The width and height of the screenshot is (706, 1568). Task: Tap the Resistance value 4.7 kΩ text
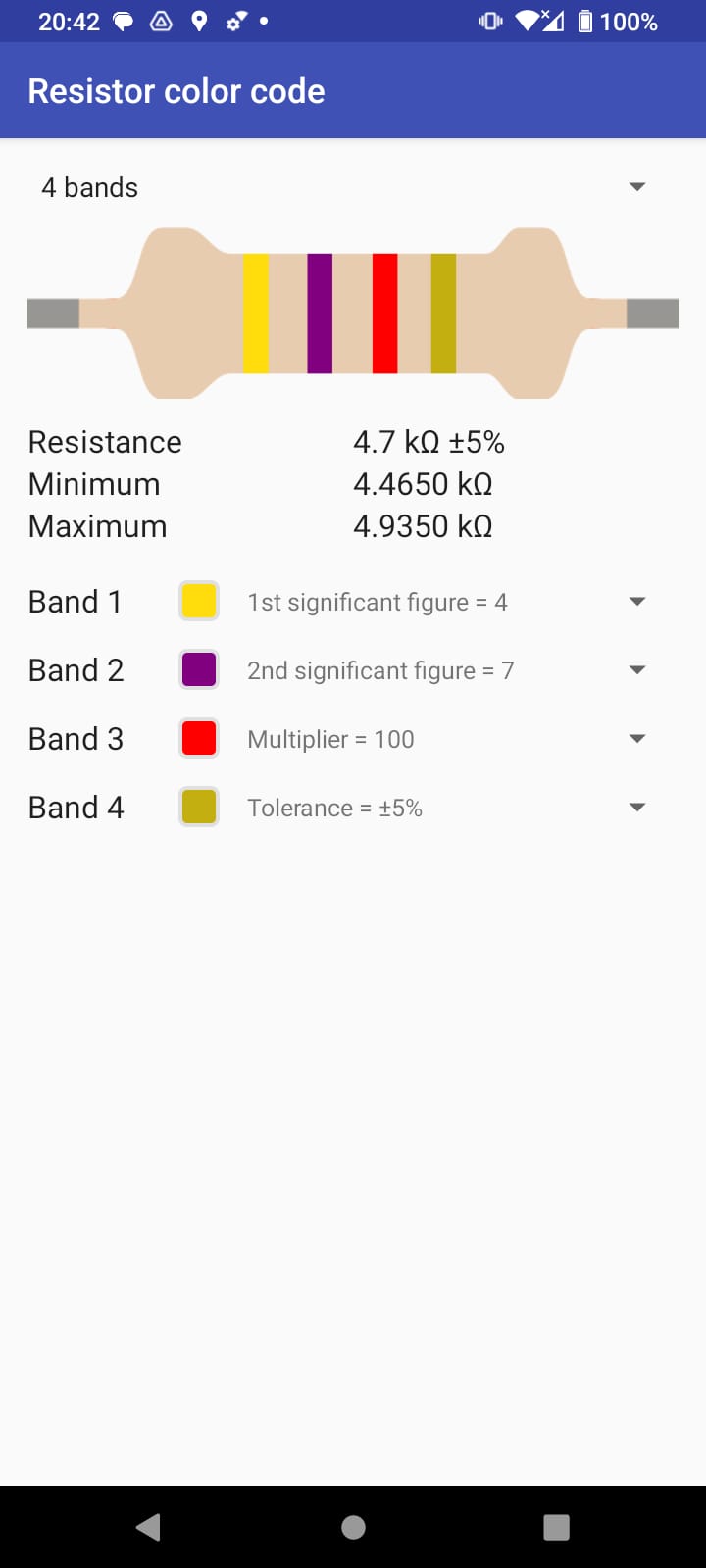pyautogui.click(x=429, y=441)
